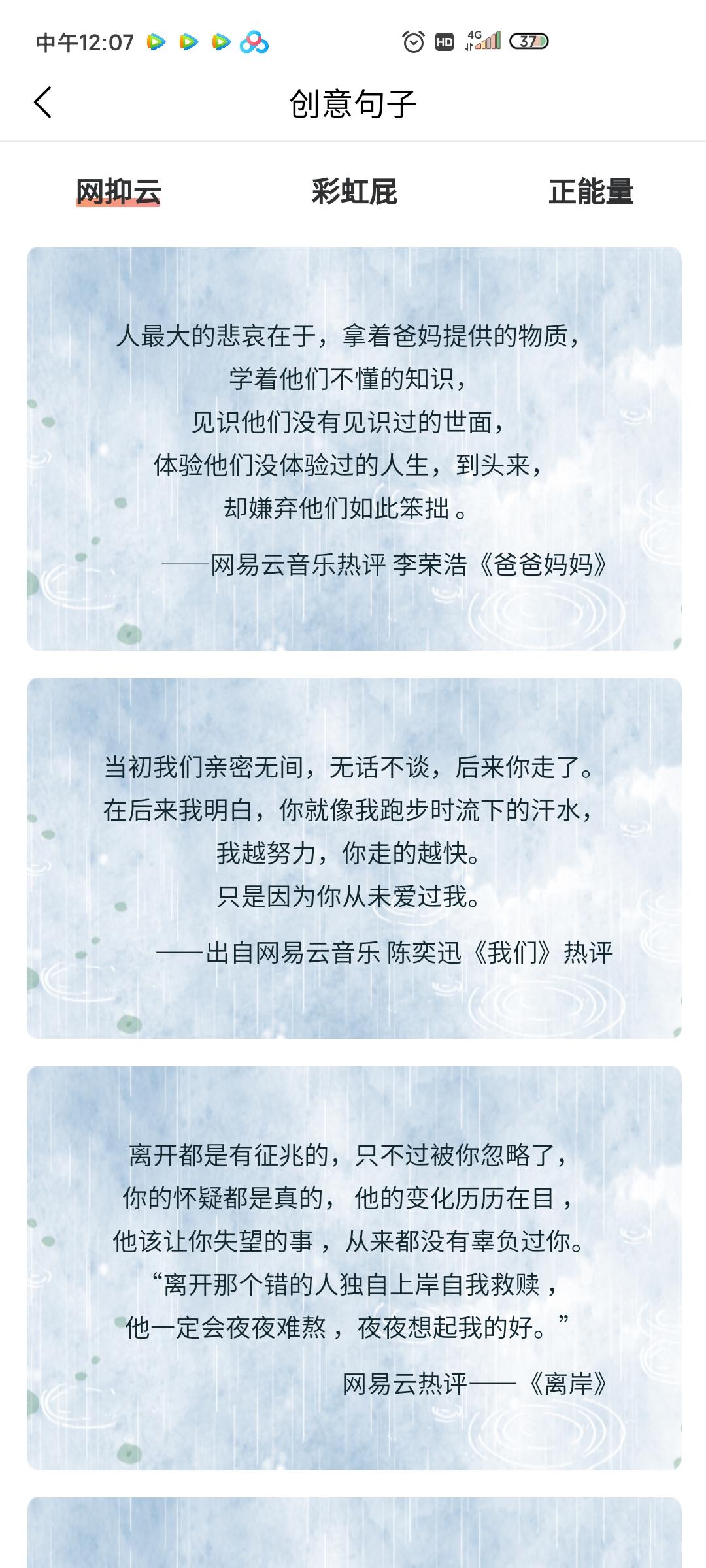Switch to the 正能量 tab
Screen dimensions: 706x1568
[x=591, y=191]
